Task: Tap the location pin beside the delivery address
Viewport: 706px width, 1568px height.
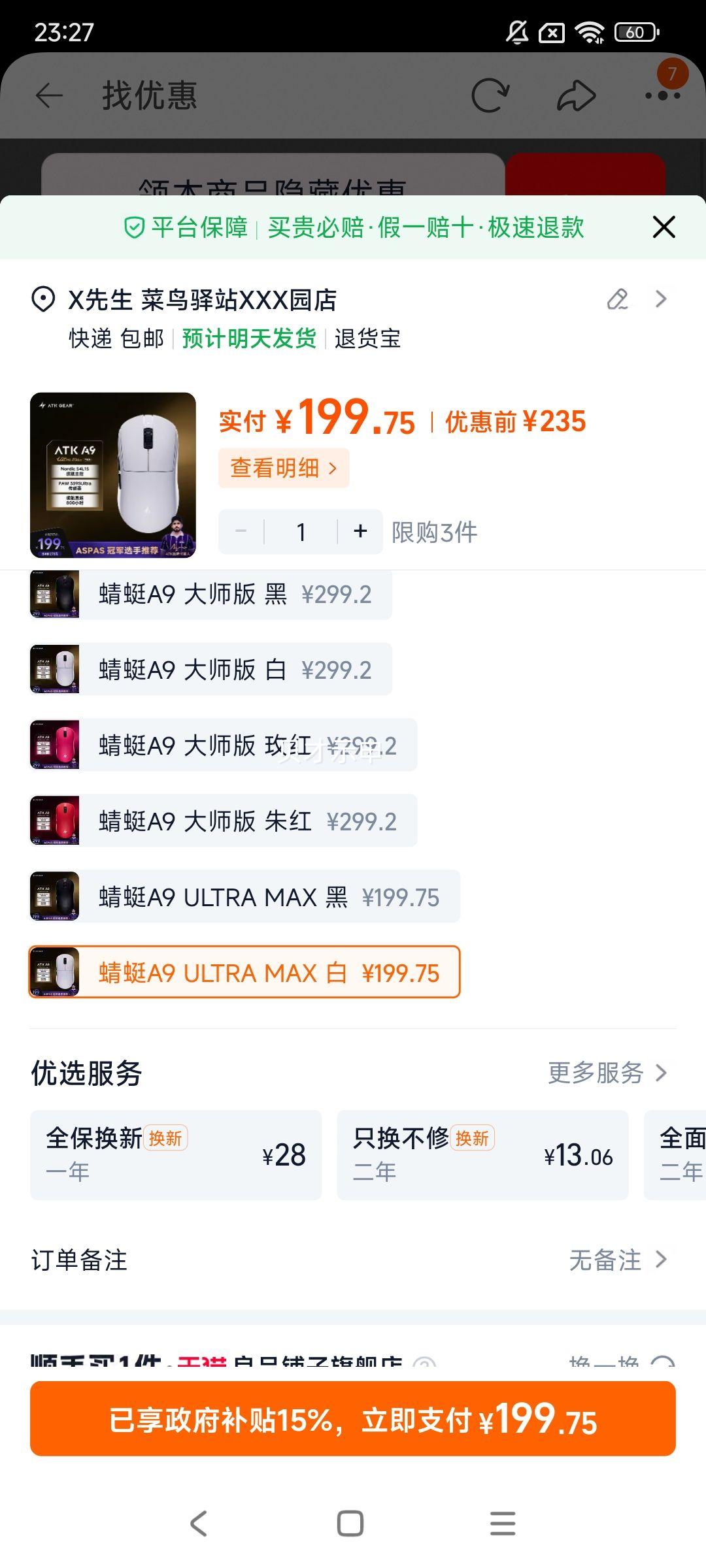Action: pos(41,299)
